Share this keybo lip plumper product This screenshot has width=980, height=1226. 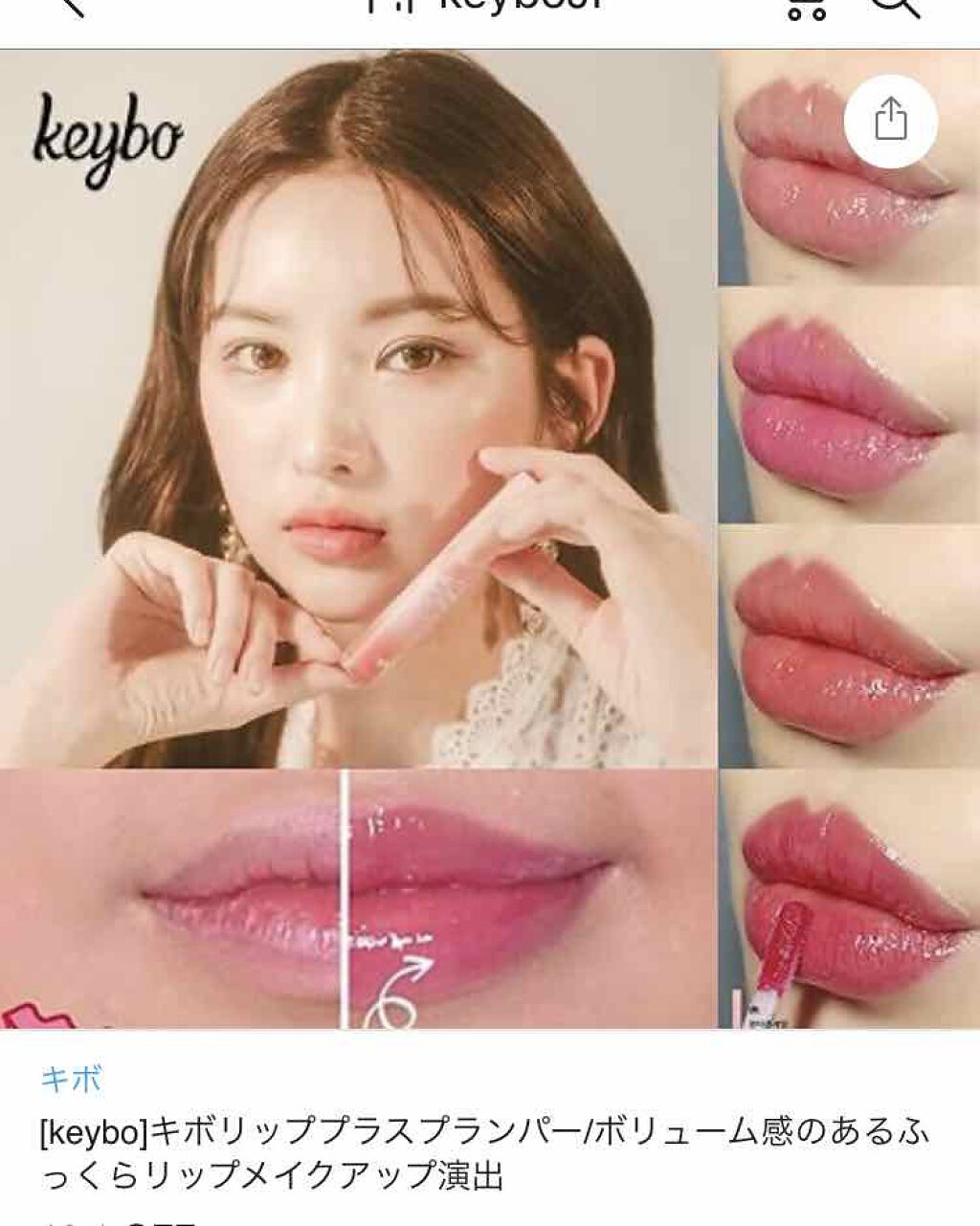tap(890, 121)
